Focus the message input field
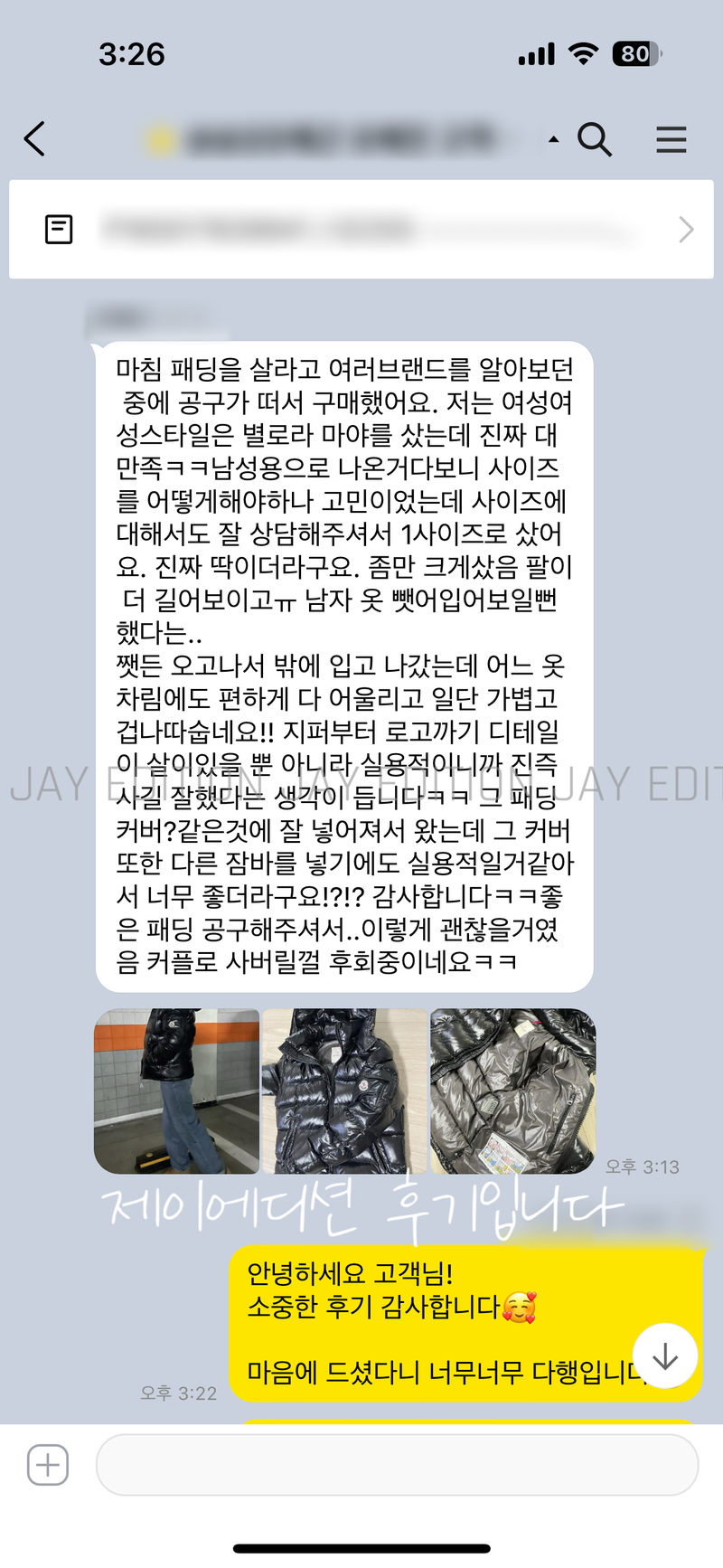Viewport: 723px width, 1568px height. (x=396, y=1464)
